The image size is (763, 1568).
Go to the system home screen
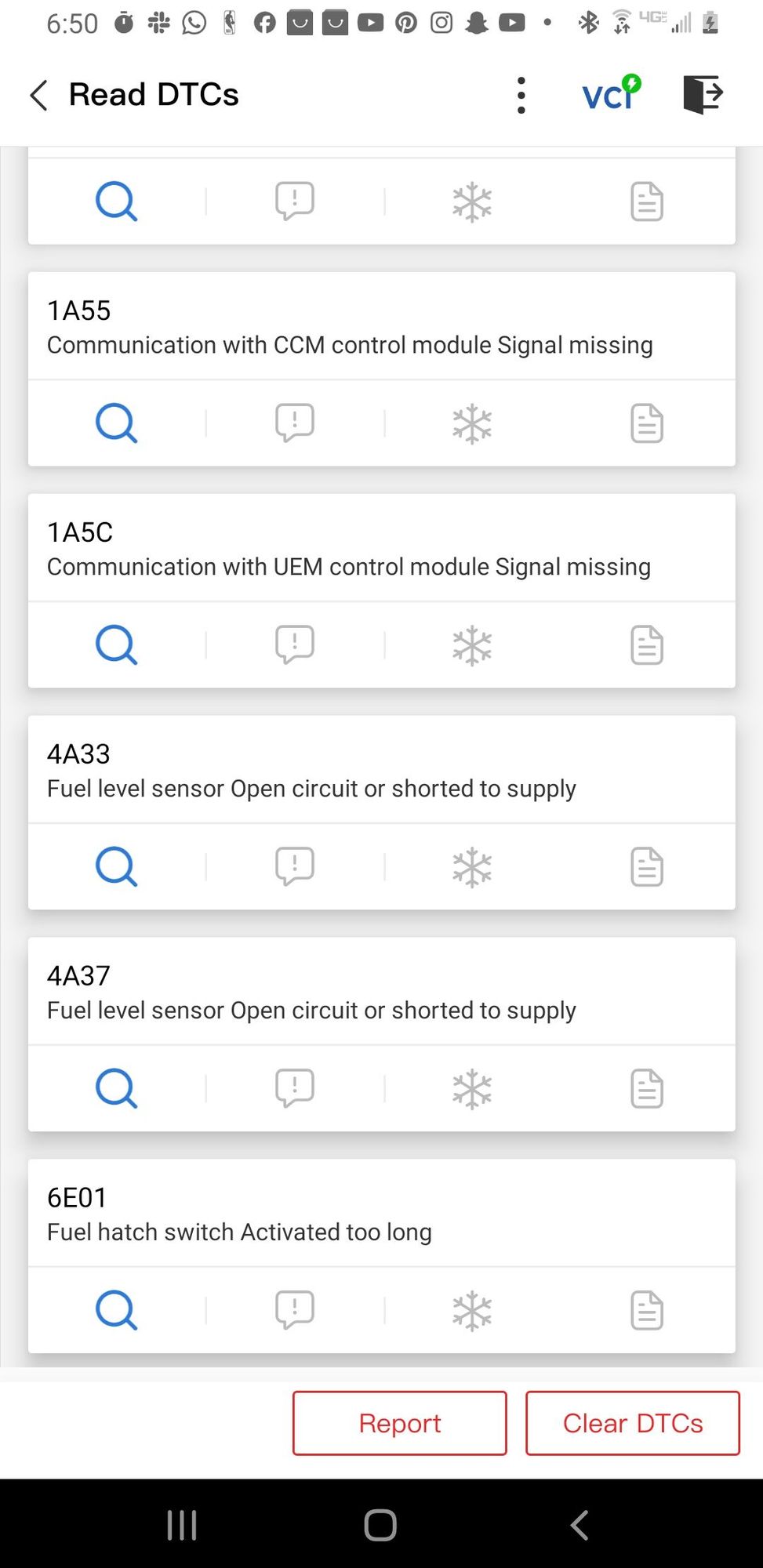point(380,1525)
